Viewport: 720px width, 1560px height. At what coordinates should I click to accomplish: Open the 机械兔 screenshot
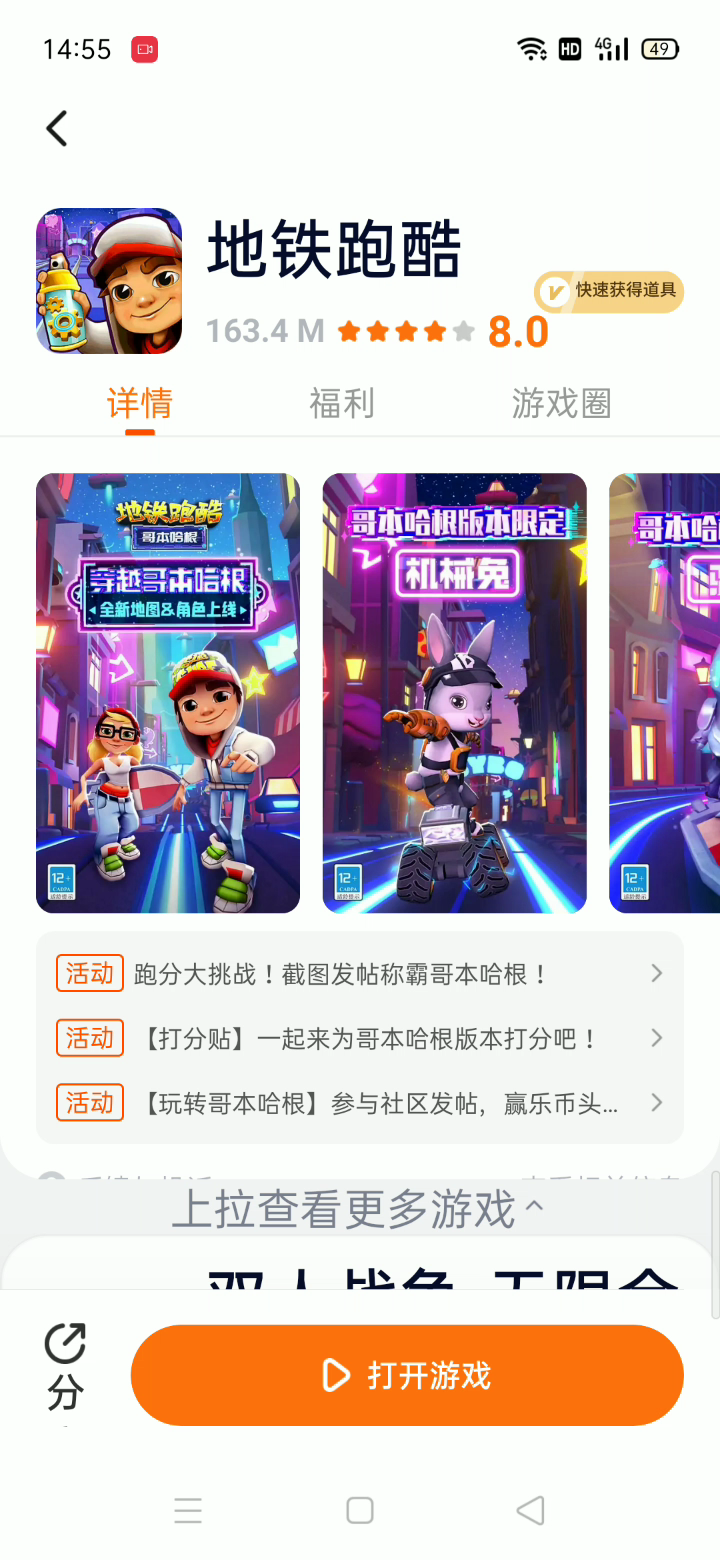[454, 692]
